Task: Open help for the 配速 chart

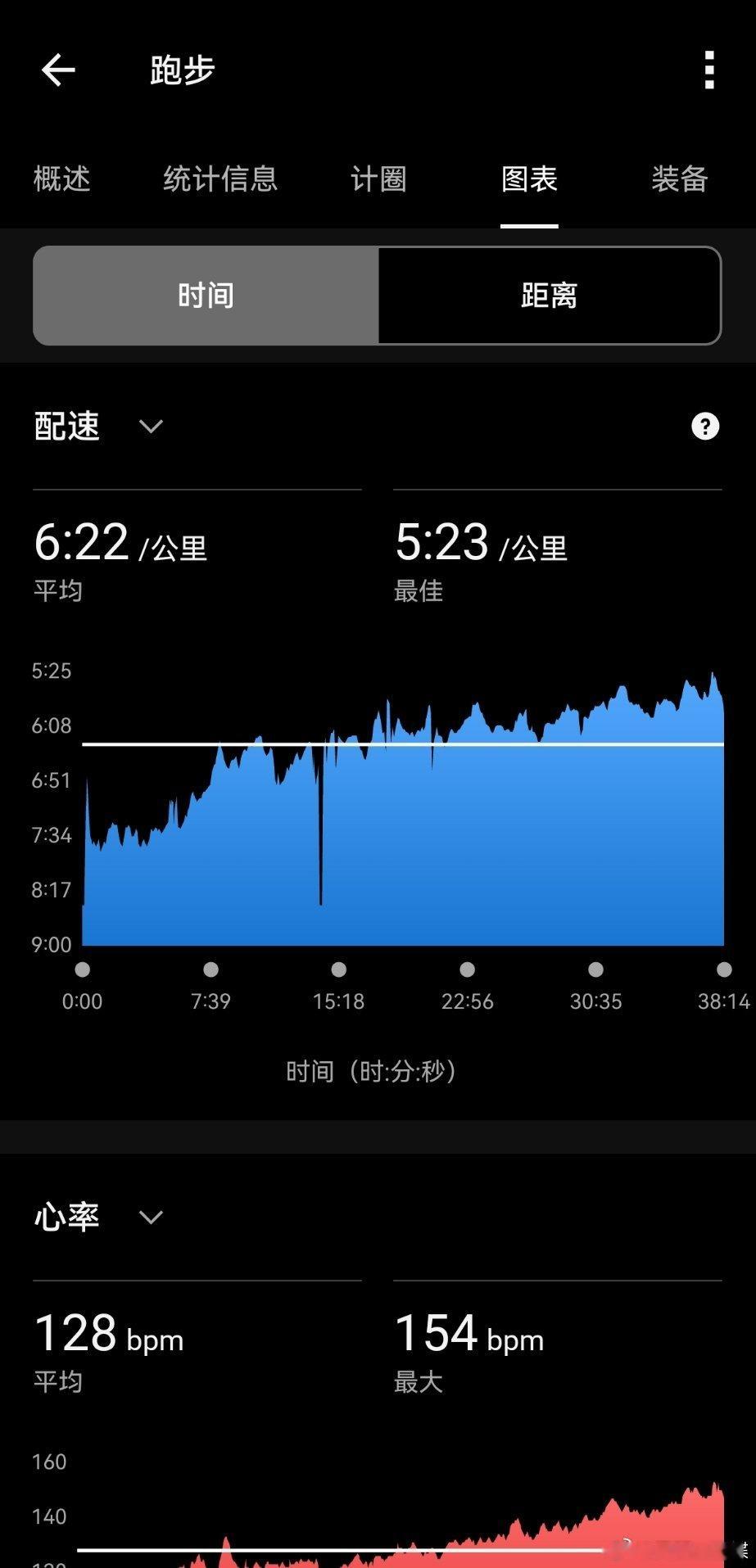Action: 705,427
